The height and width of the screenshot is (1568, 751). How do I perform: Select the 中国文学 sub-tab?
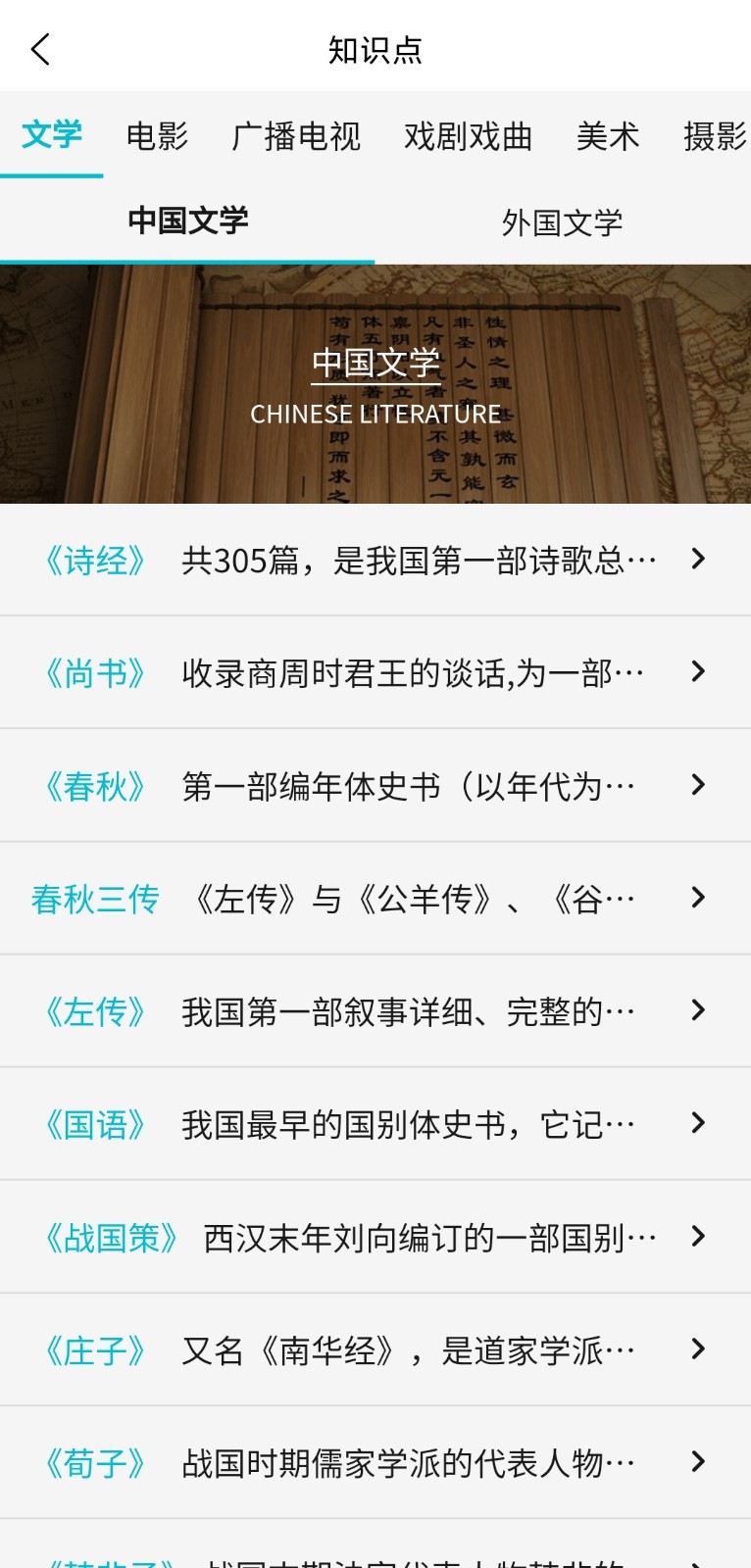(187, 220)
